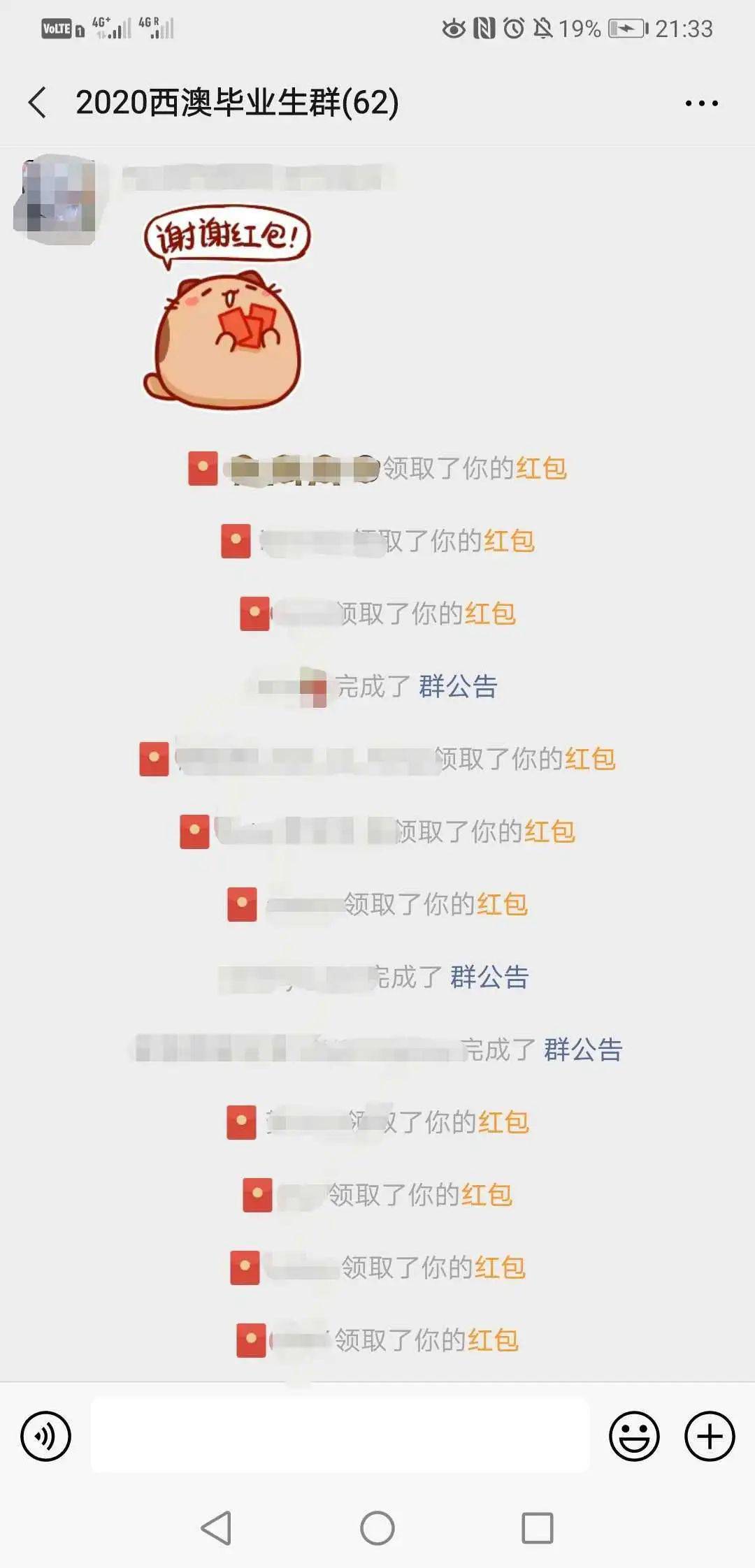755x1568 pixels.
Task: Switch to voice message input
Action: 46,1437
